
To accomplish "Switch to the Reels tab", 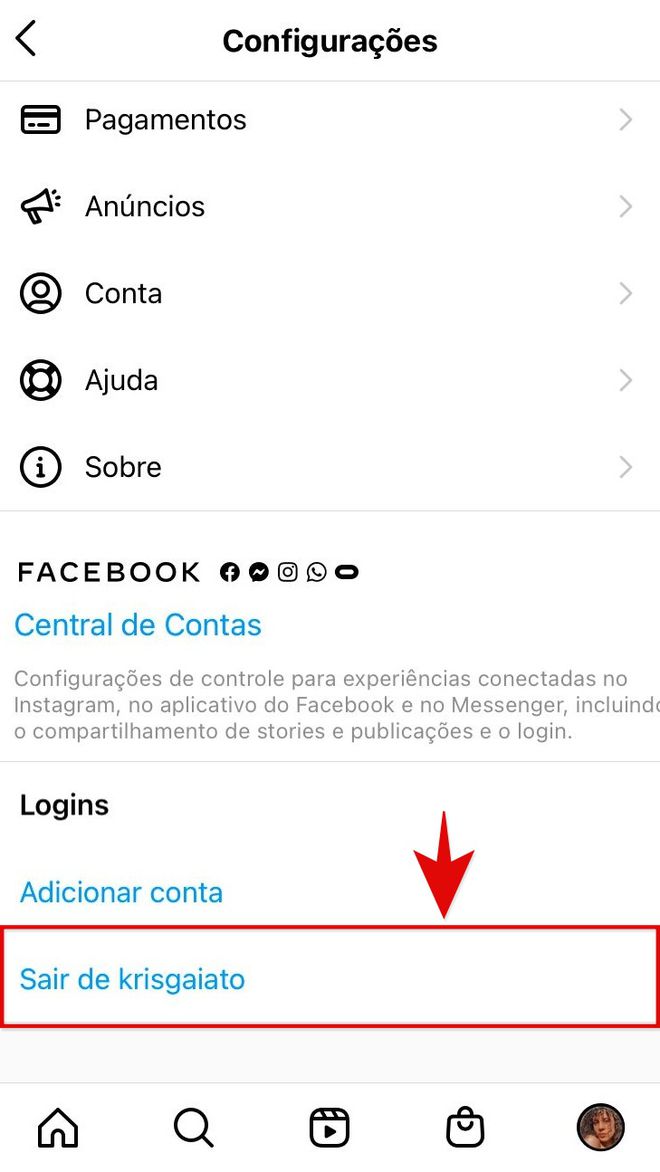I will [329, 1128].
